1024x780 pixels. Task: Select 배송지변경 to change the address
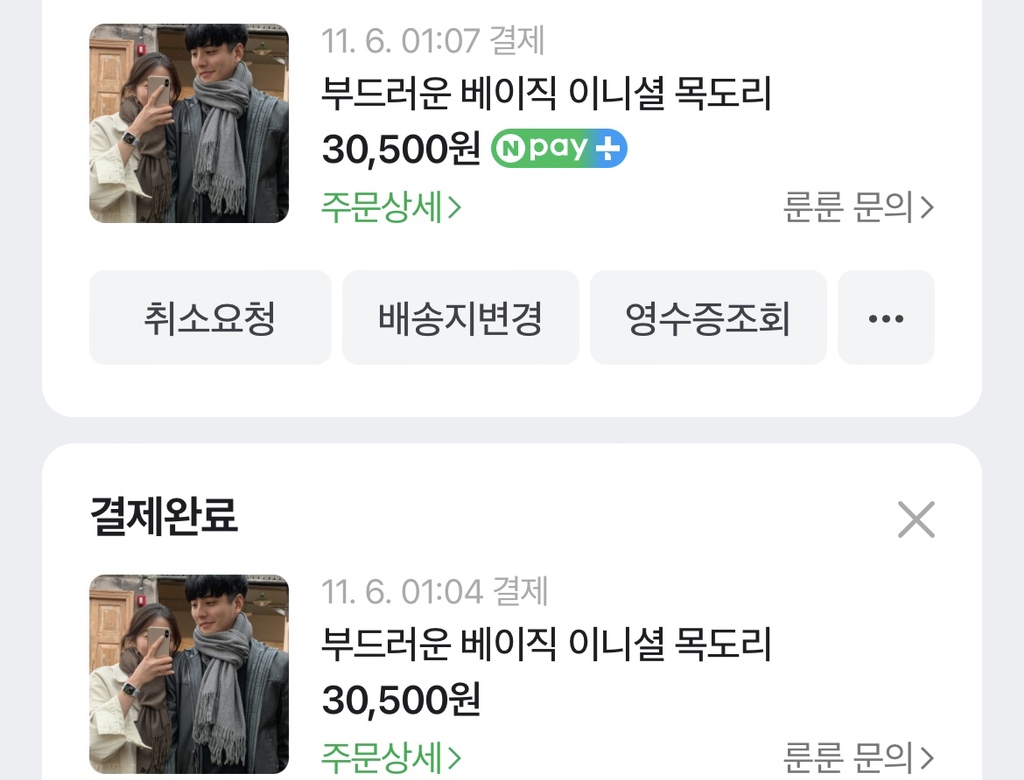pos(460,318)
